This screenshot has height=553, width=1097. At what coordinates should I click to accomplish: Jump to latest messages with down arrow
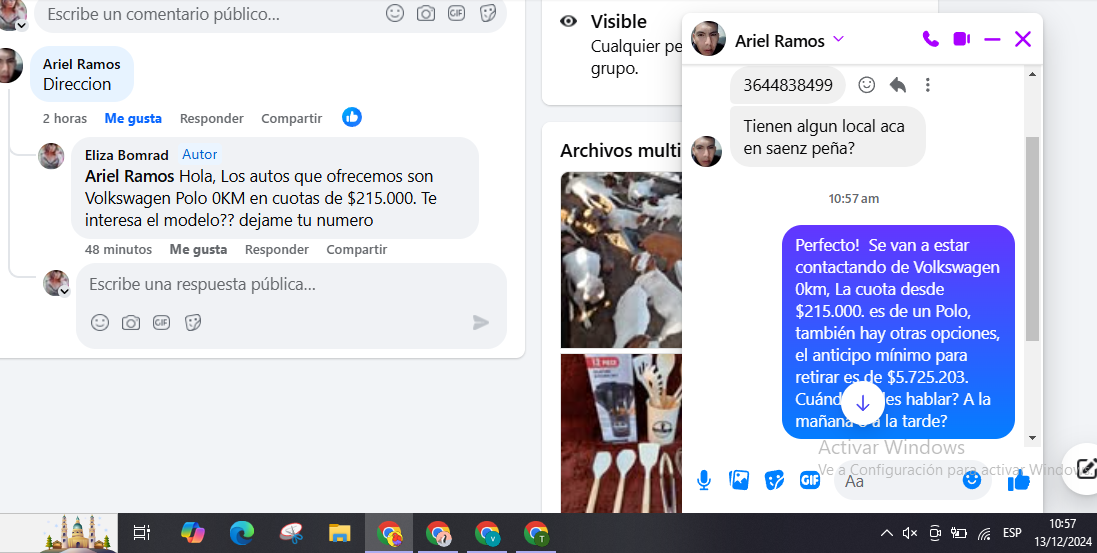tap(862, 403)
